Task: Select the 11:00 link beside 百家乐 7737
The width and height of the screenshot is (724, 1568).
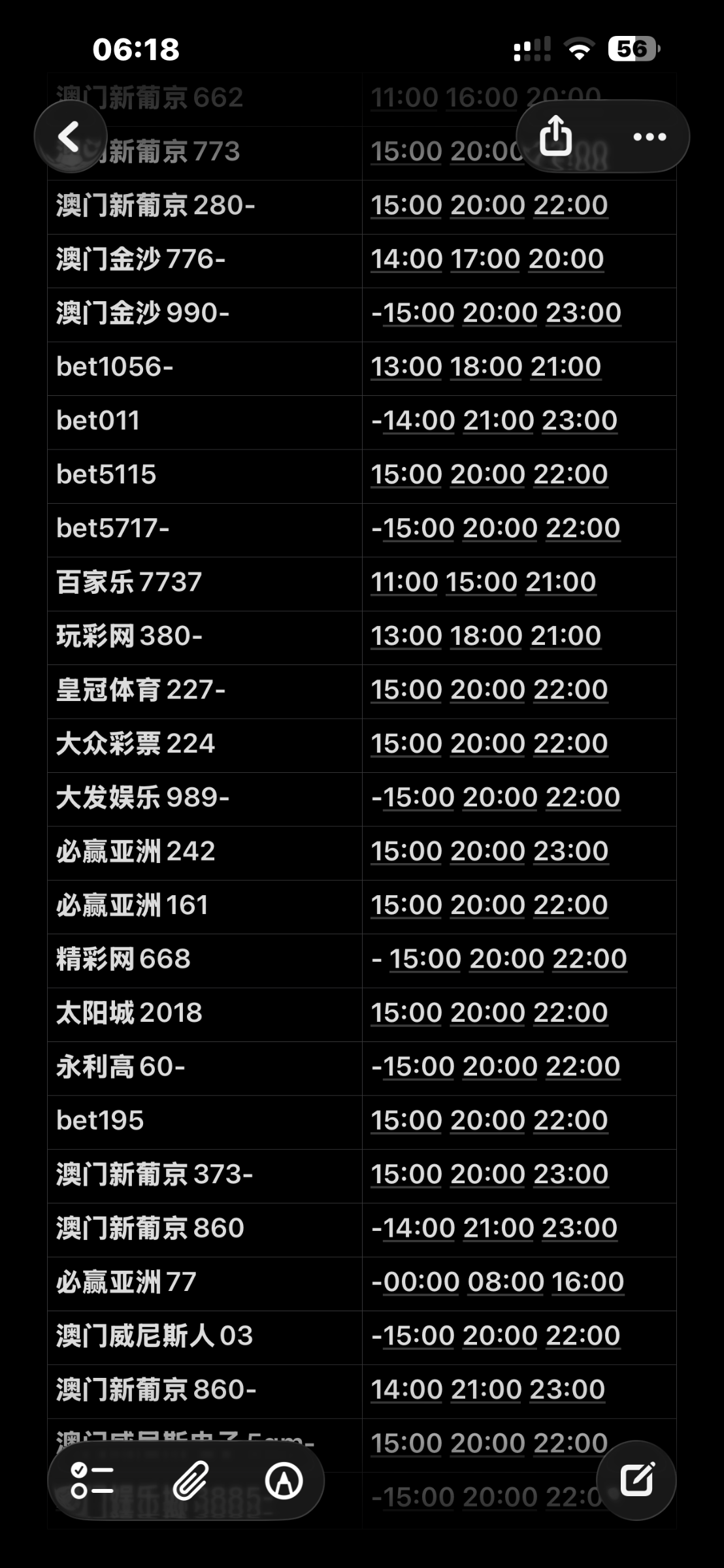Action: (404, 581)
